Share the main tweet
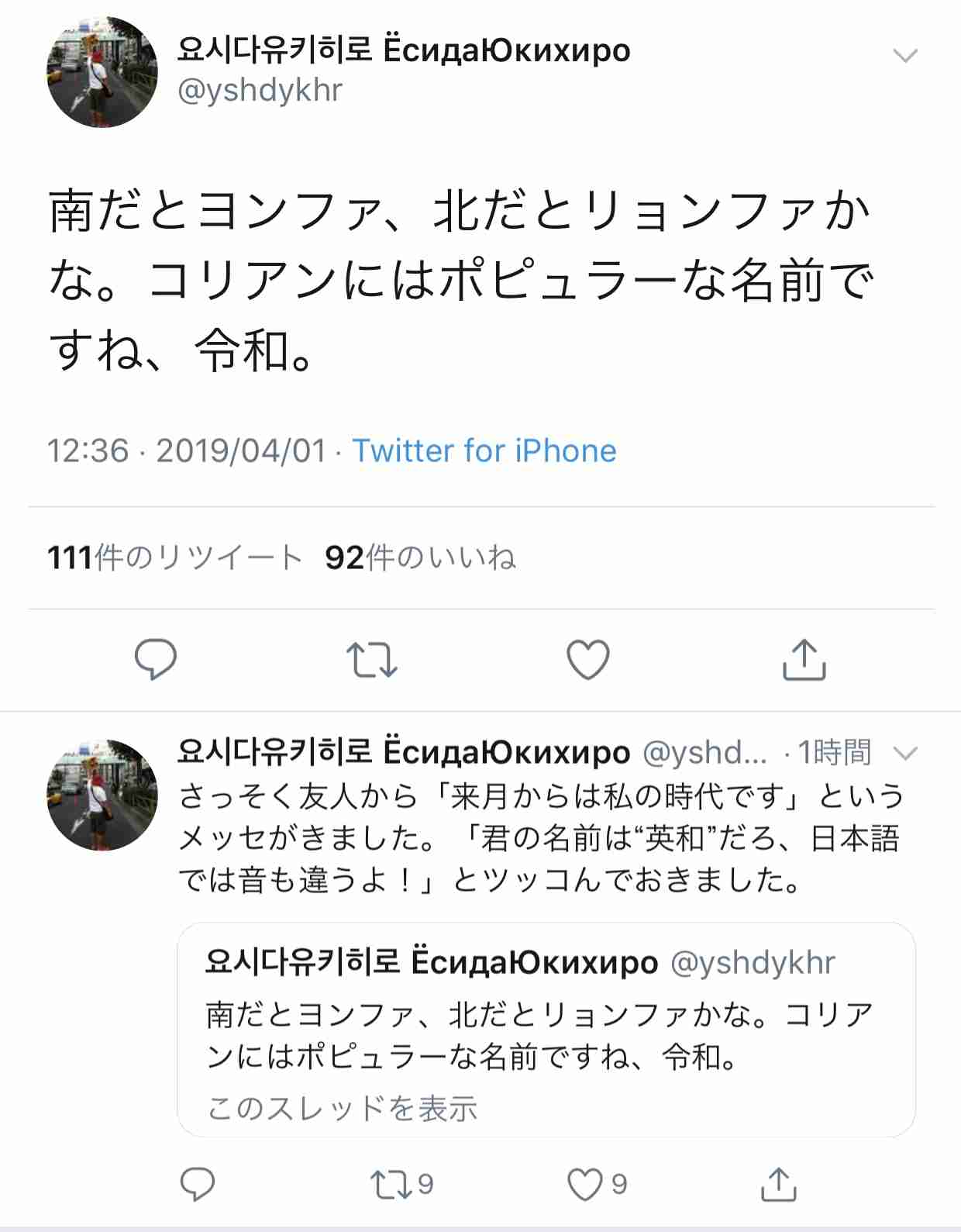Viewport: 961px width, 1232px height. pyautogui.click(x=804, y=660)
